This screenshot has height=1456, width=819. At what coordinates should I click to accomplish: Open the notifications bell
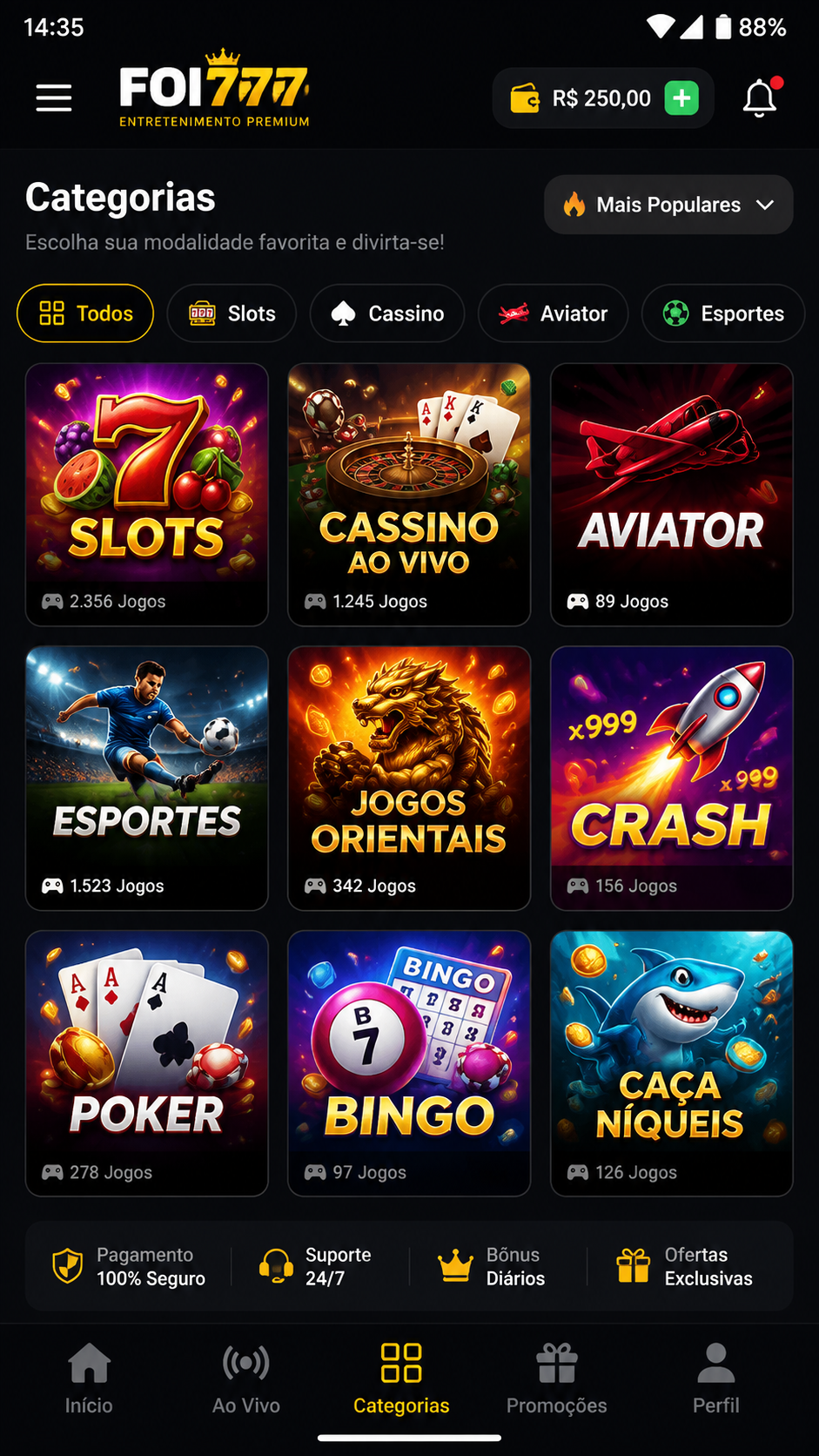click(x=760, y=98)
